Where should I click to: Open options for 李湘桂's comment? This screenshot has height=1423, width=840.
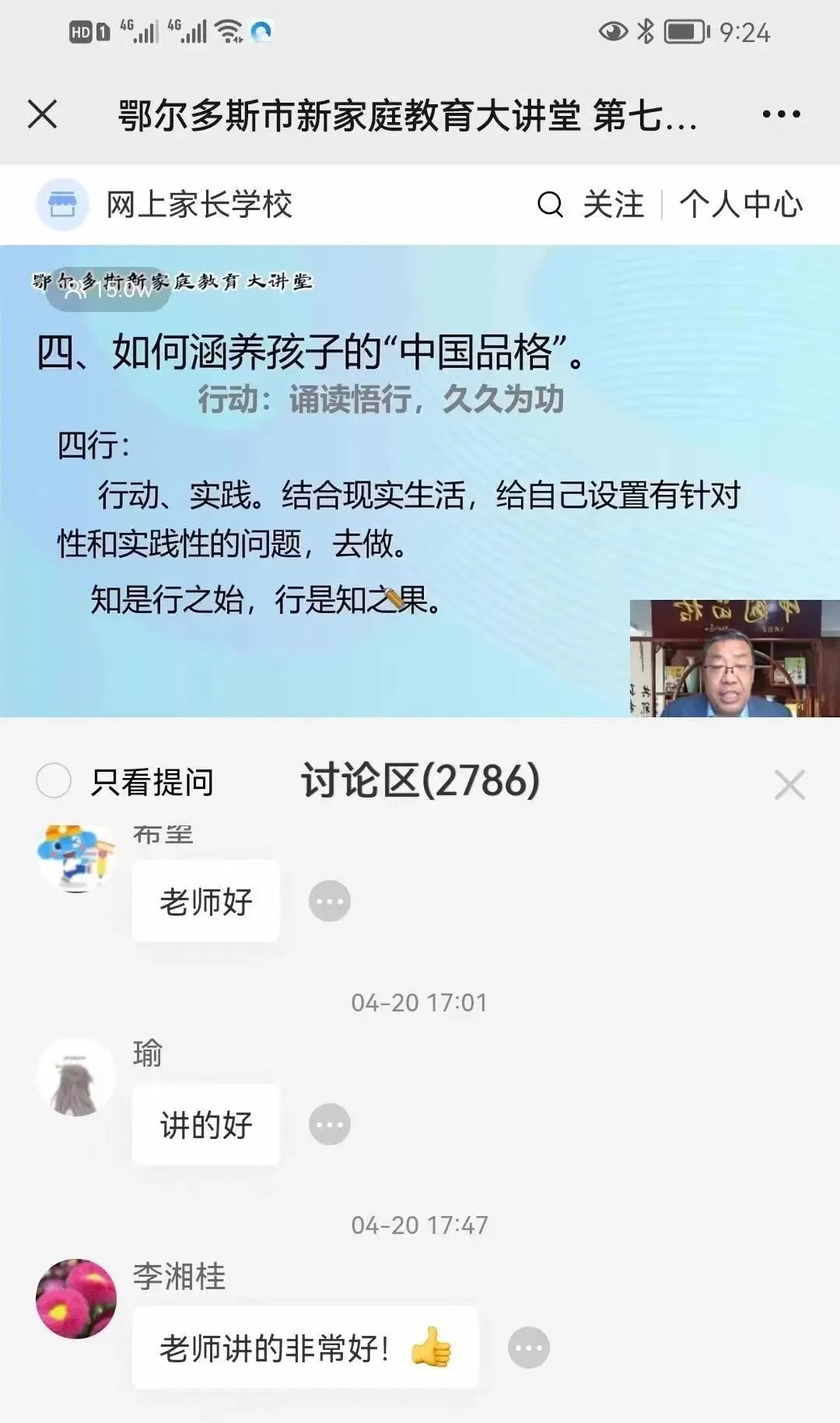tap(529, 1348)
